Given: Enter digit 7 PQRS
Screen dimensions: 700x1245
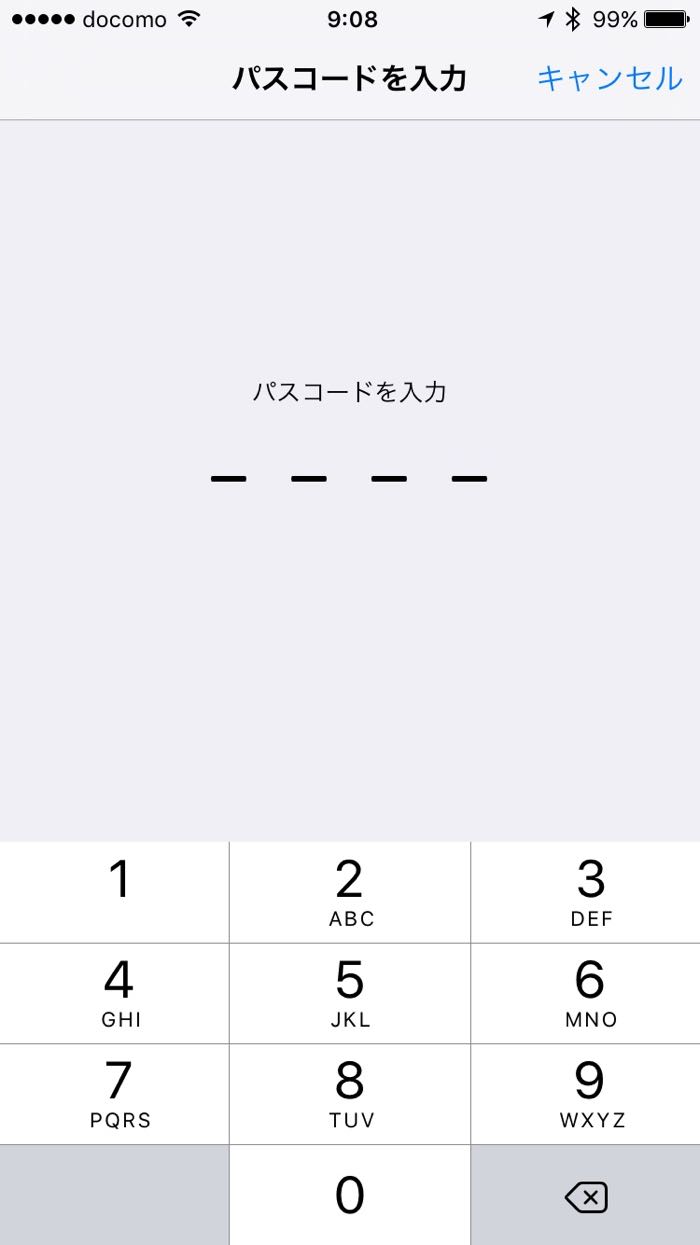Looking at the screenshot, I should 114,1094.
